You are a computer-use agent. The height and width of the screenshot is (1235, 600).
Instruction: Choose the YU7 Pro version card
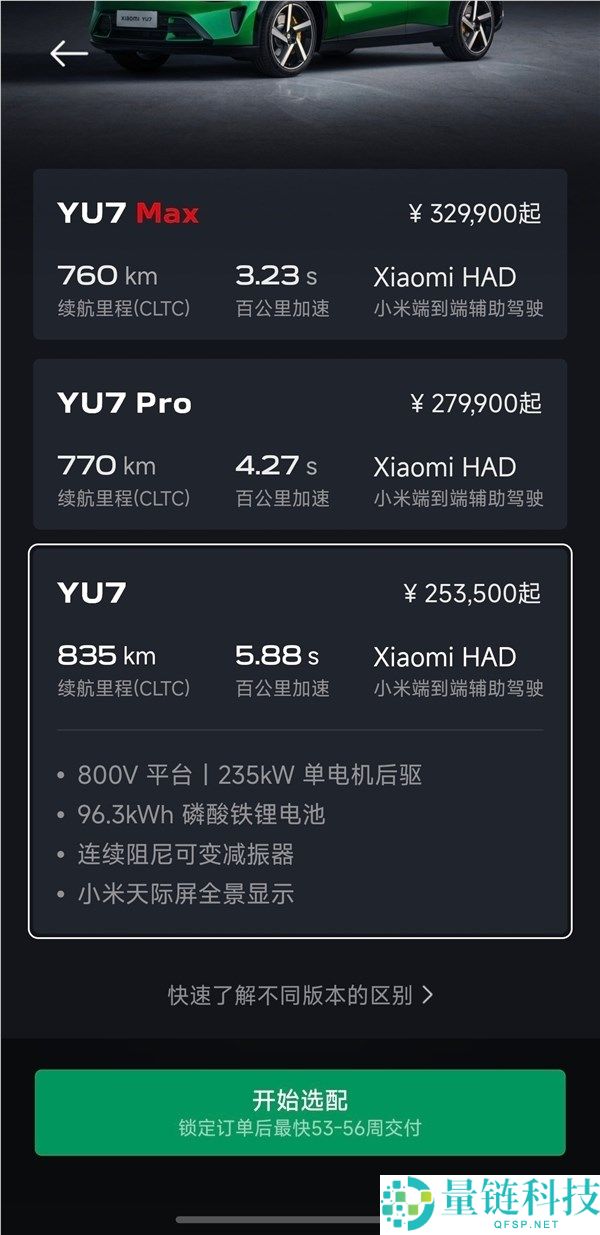(x=300, y=444)
